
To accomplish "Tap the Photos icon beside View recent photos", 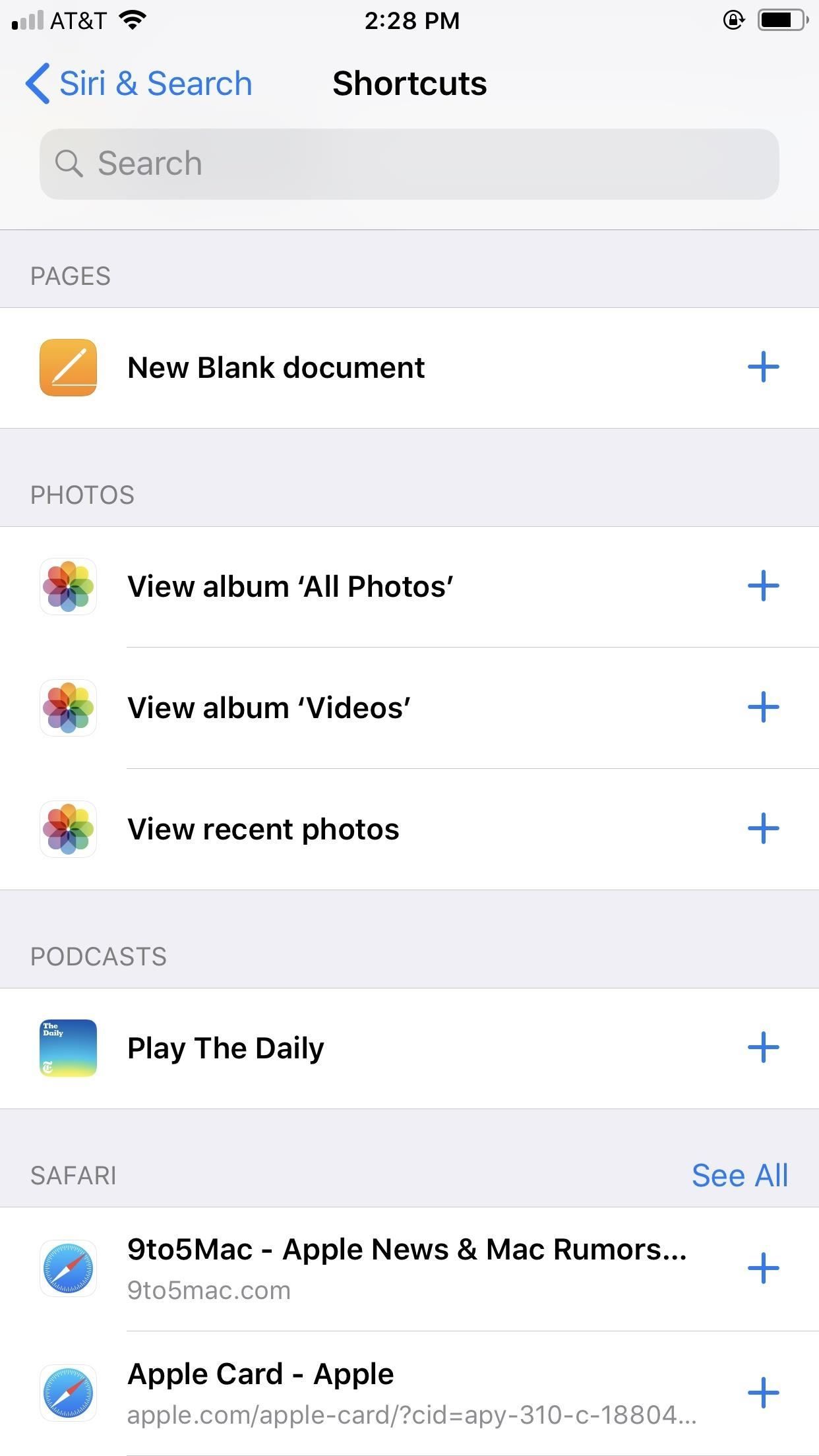I will [x=68, y=830].
